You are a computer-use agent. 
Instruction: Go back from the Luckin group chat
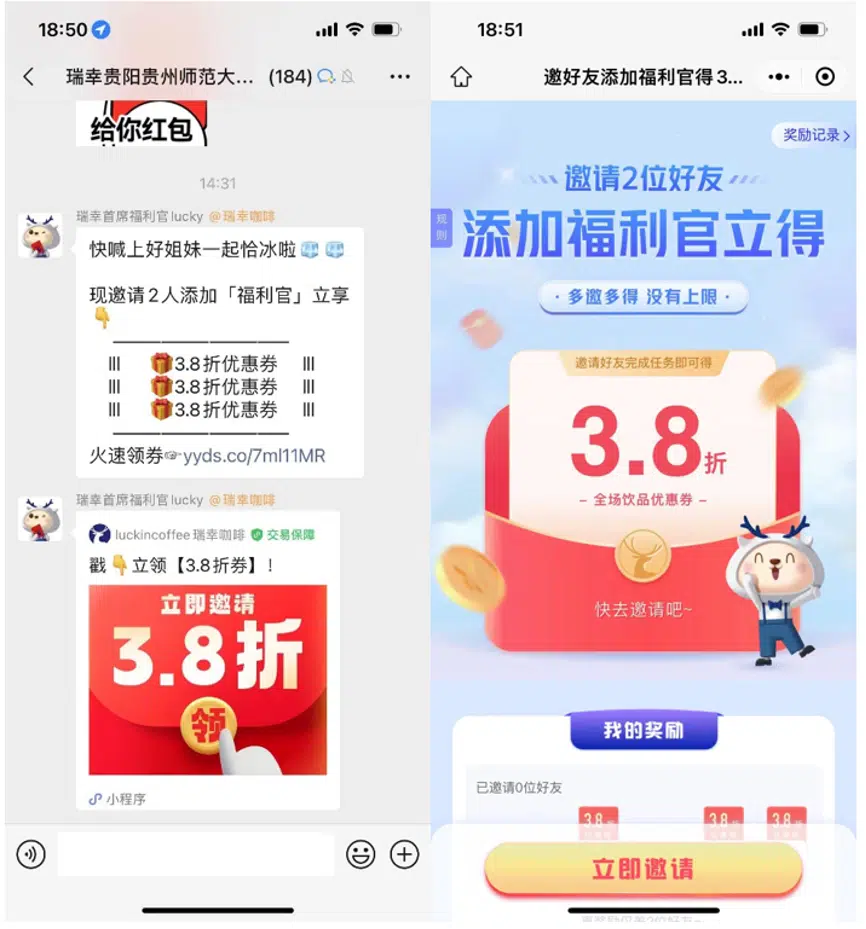(x=28, y=77)
